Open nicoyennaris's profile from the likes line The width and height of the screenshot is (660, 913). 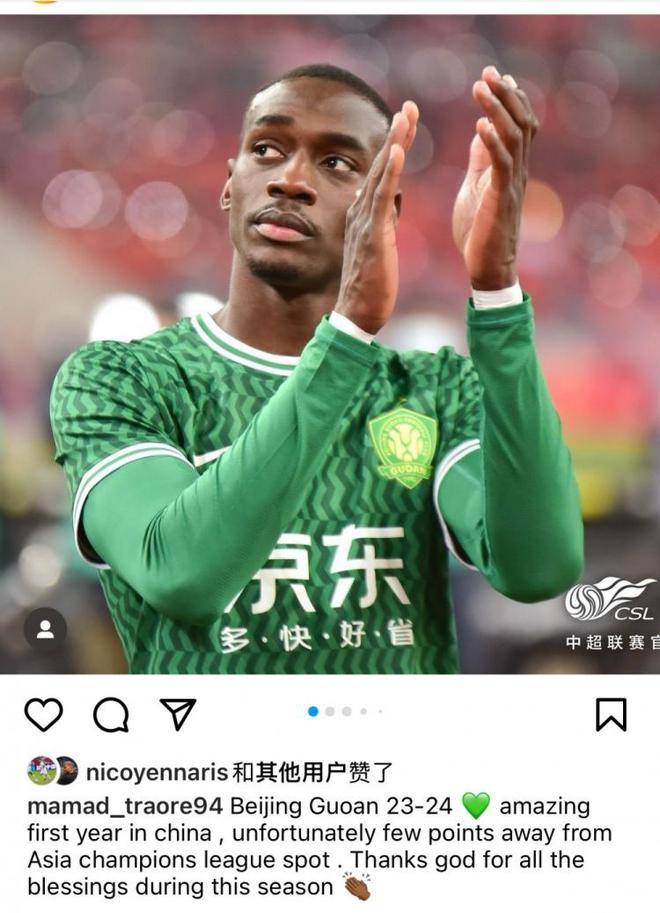(157, 772)
